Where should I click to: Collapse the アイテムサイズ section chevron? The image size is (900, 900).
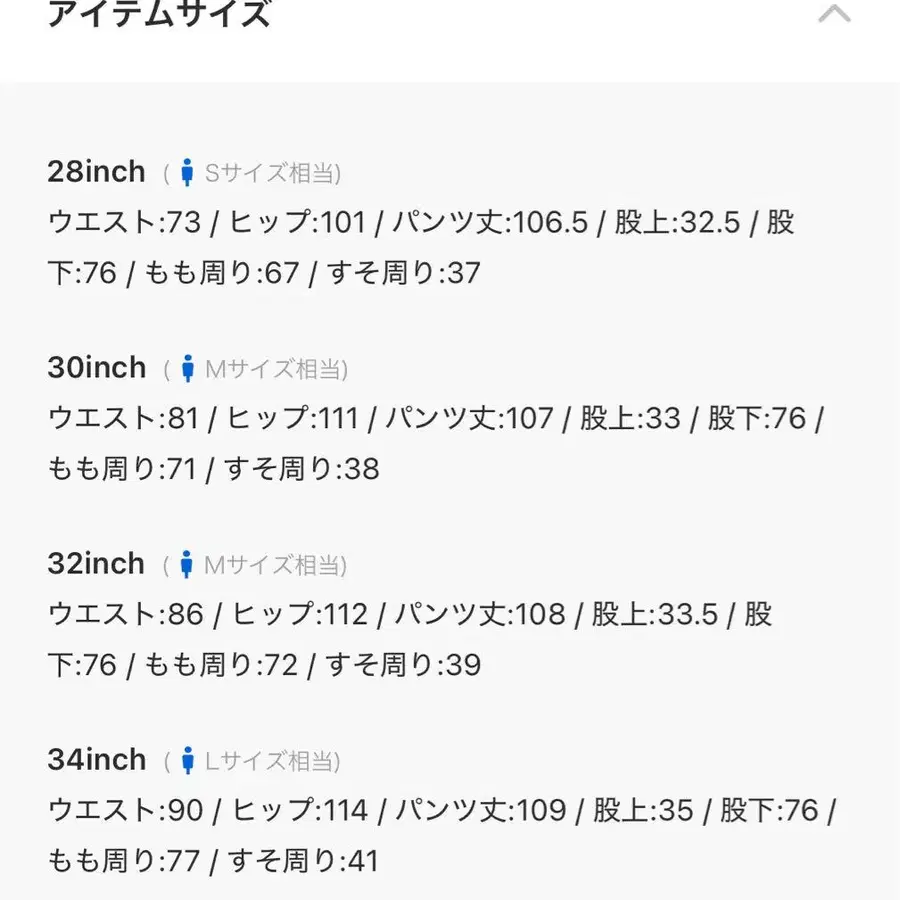(834, 14)
